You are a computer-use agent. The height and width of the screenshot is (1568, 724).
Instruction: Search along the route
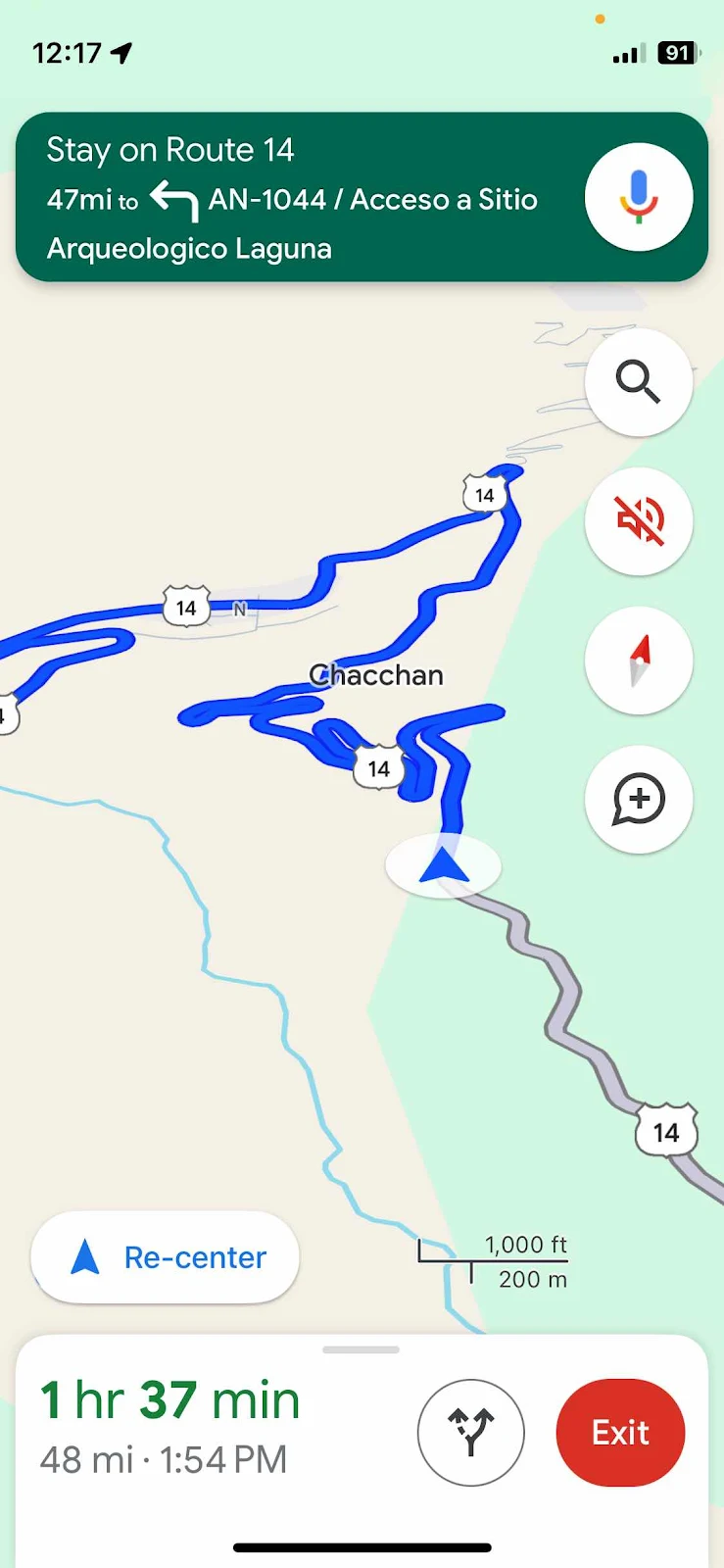click(638, 381)
